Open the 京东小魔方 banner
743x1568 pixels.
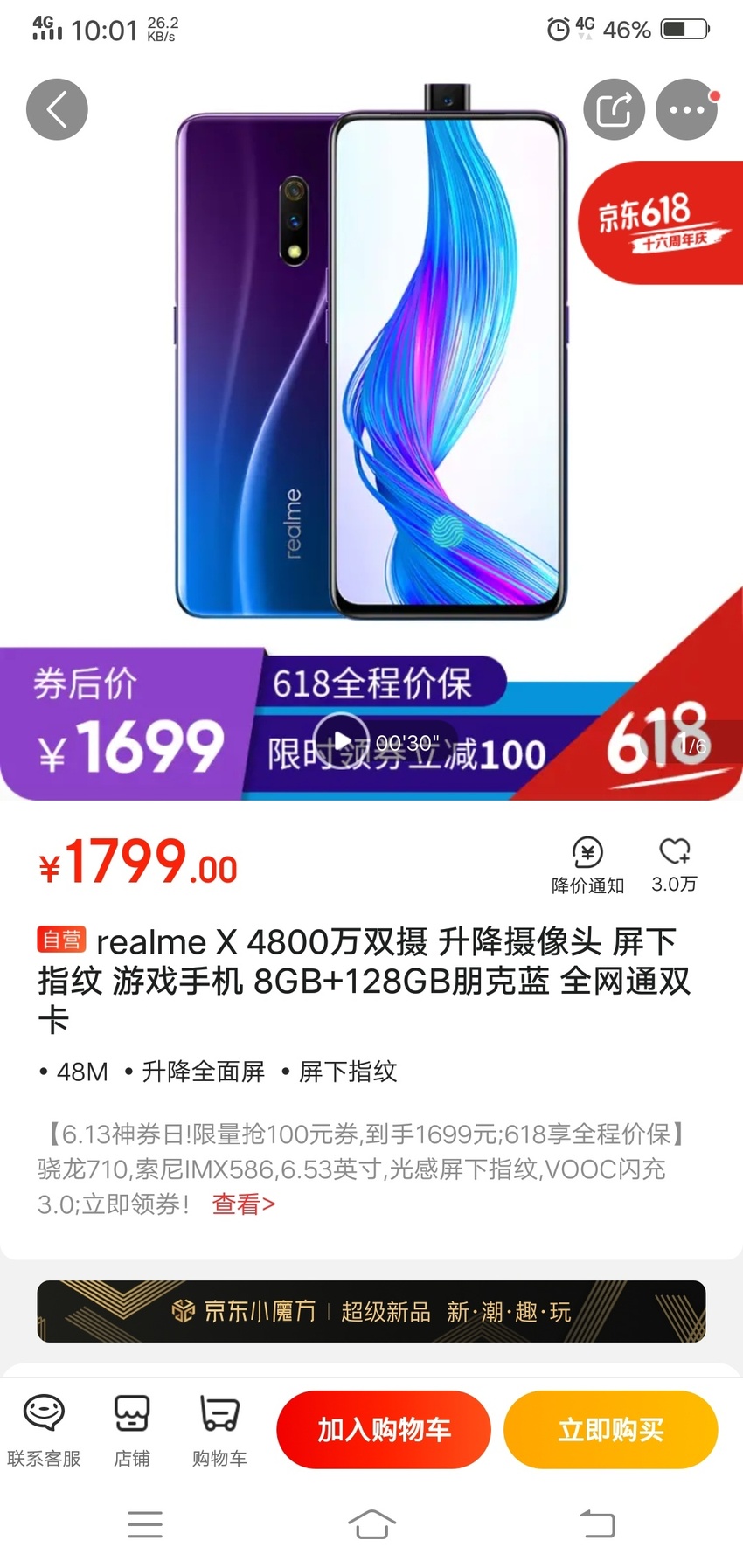click(371, 1311)
